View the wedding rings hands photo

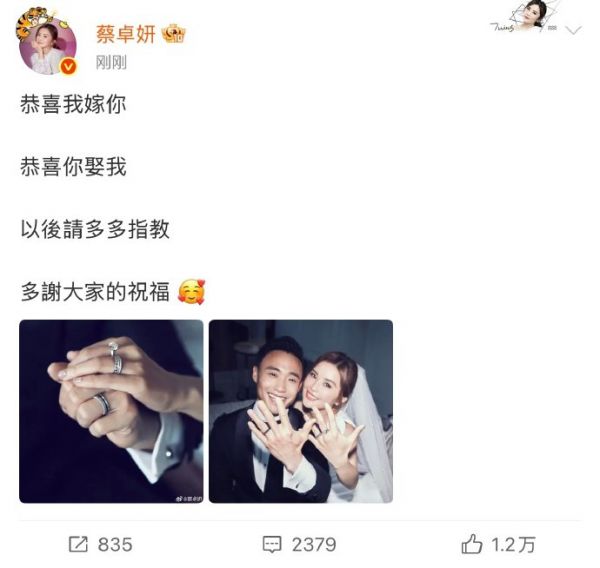[111, 410]
